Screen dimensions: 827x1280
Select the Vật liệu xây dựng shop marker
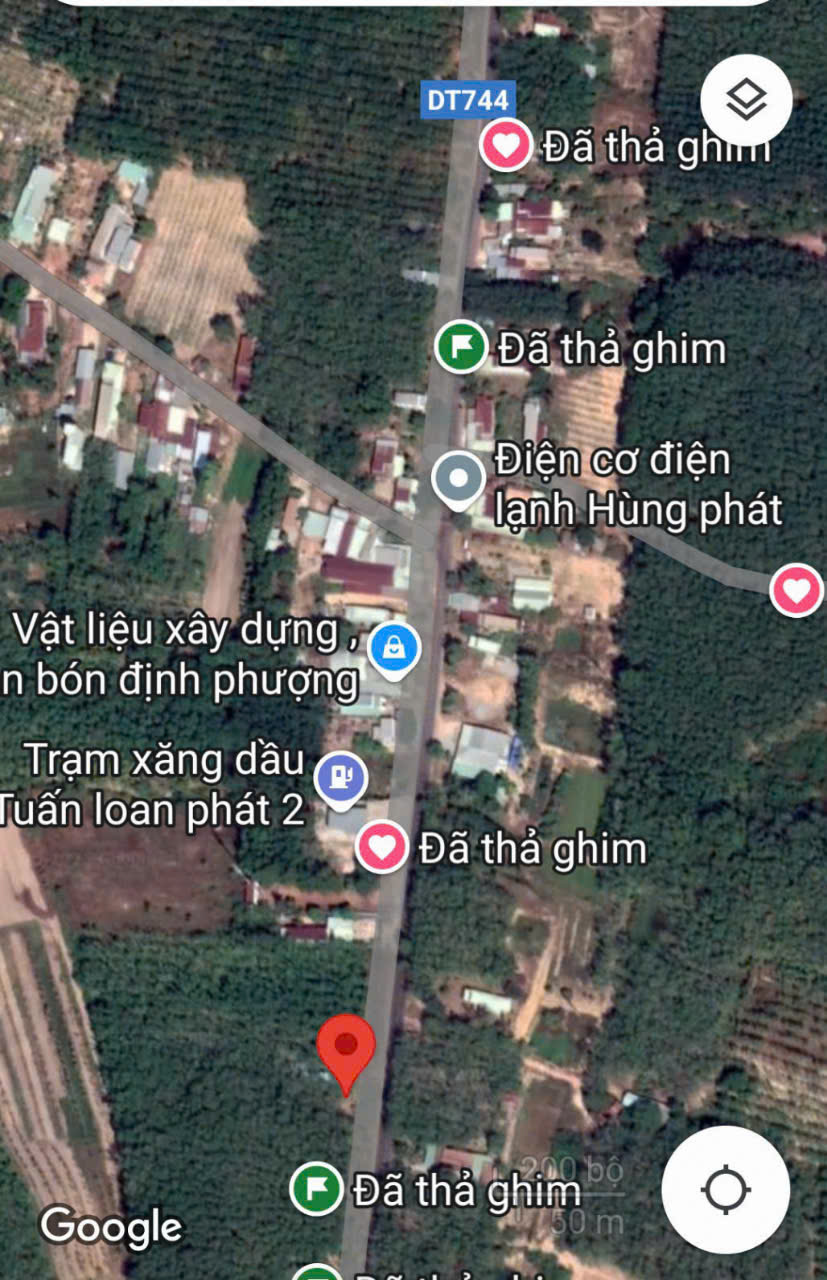tap(394, 648)
